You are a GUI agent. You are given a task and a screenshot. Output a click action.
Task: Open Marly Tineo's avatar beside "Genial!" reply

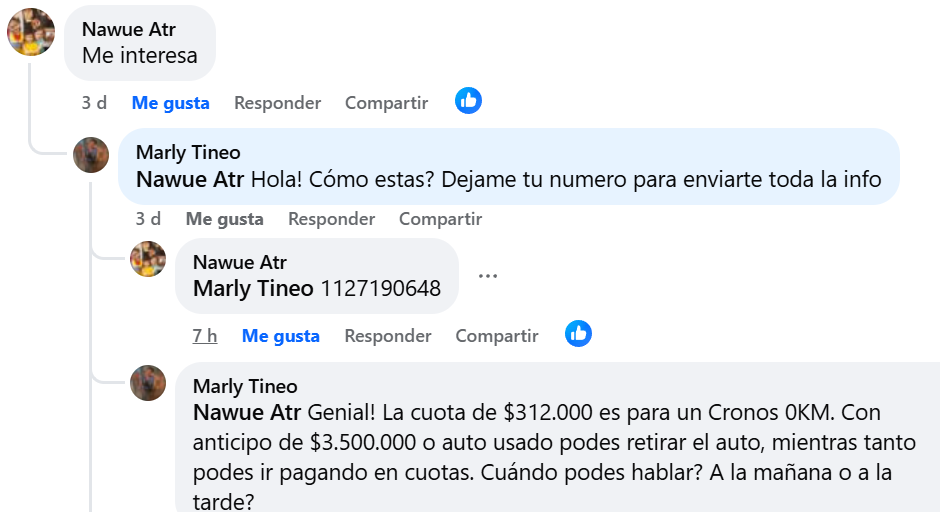point(148,383)
